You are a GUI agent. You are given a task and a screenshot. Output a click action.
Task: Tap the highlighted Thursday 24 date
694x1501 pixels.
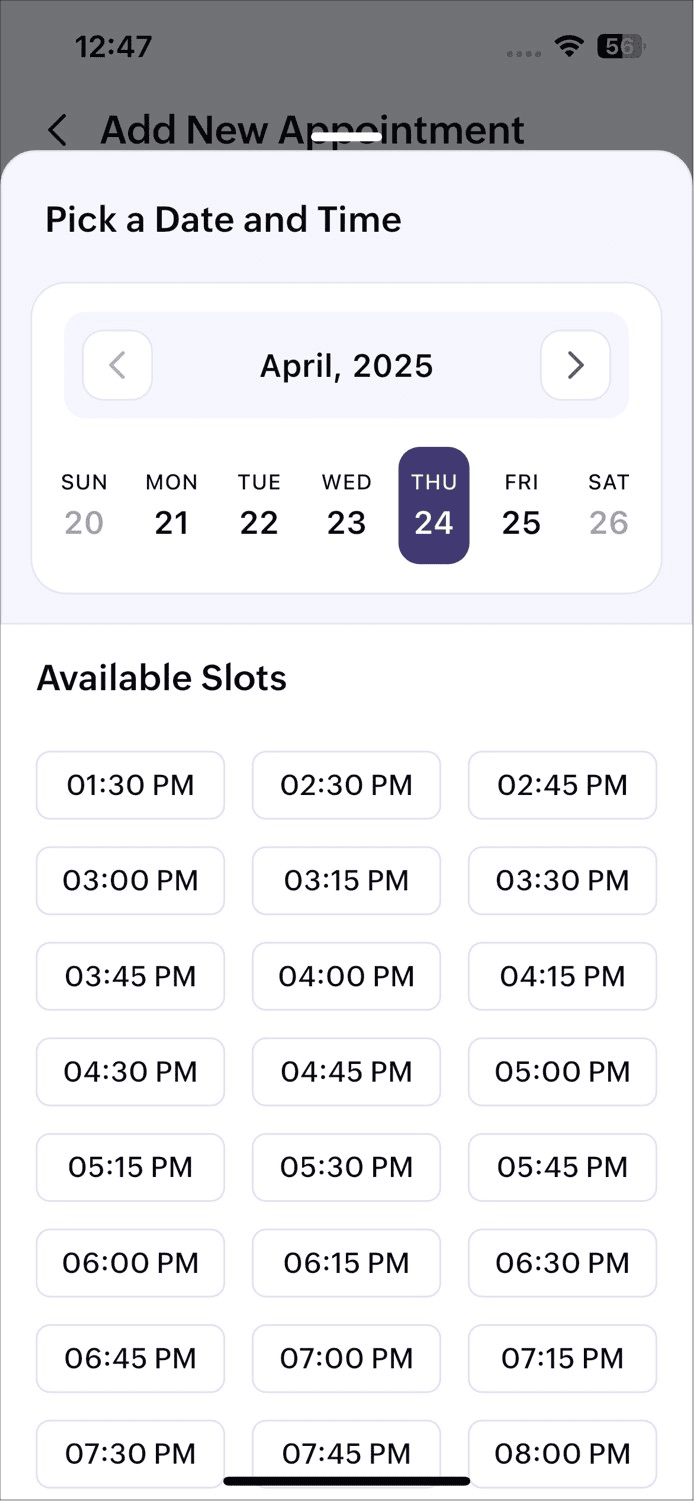434,505
